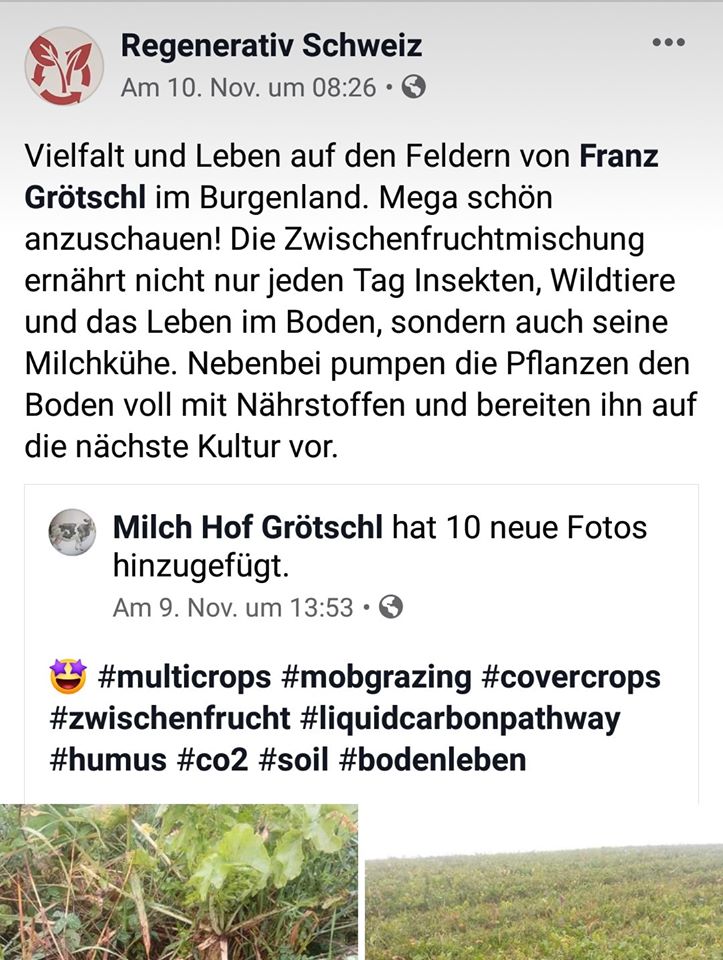The width and height of the screenshot is (723, 960).
Task: Open Milch Hof Grötschl page link
Action: [x=248, y=526]
